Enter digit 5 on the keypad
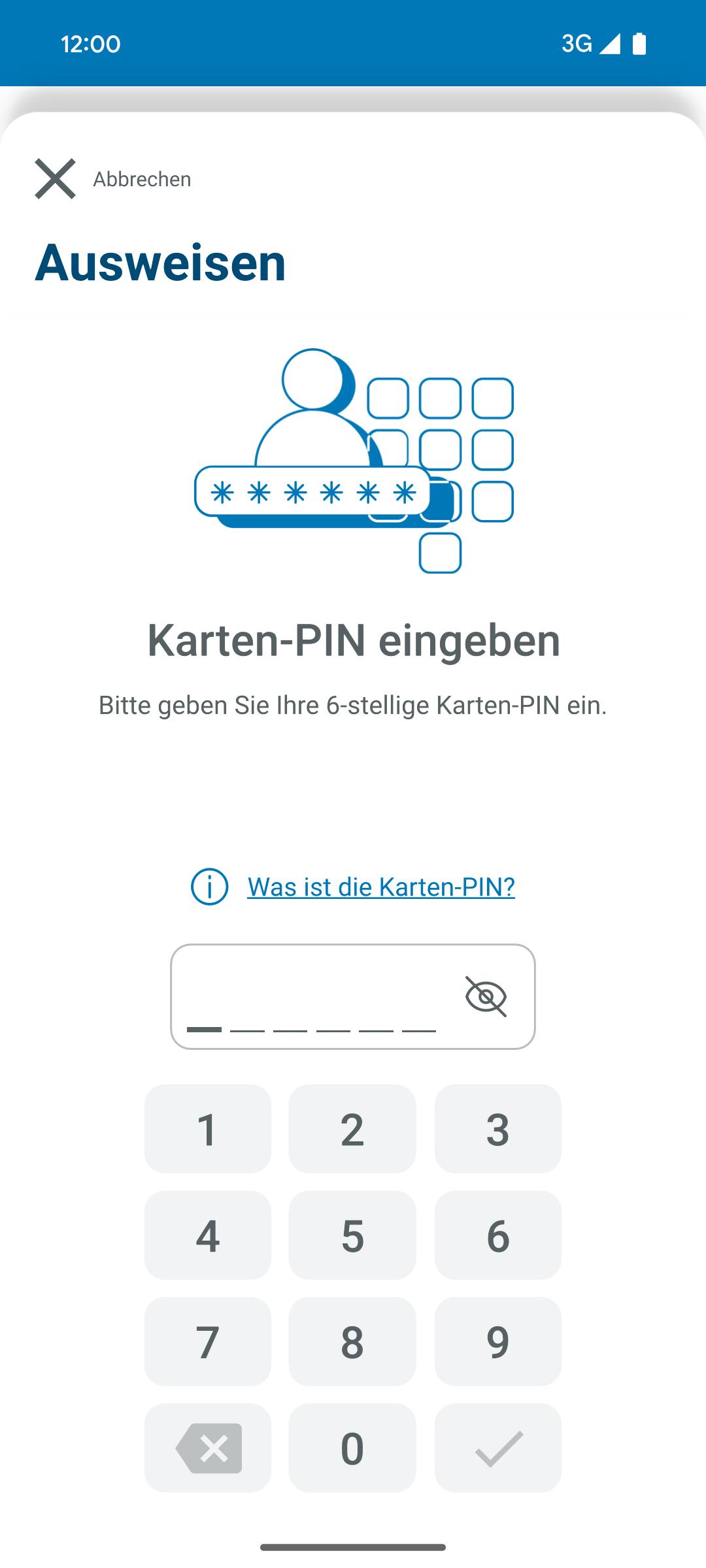706x1568 pixels. [x=352, y=1235]
